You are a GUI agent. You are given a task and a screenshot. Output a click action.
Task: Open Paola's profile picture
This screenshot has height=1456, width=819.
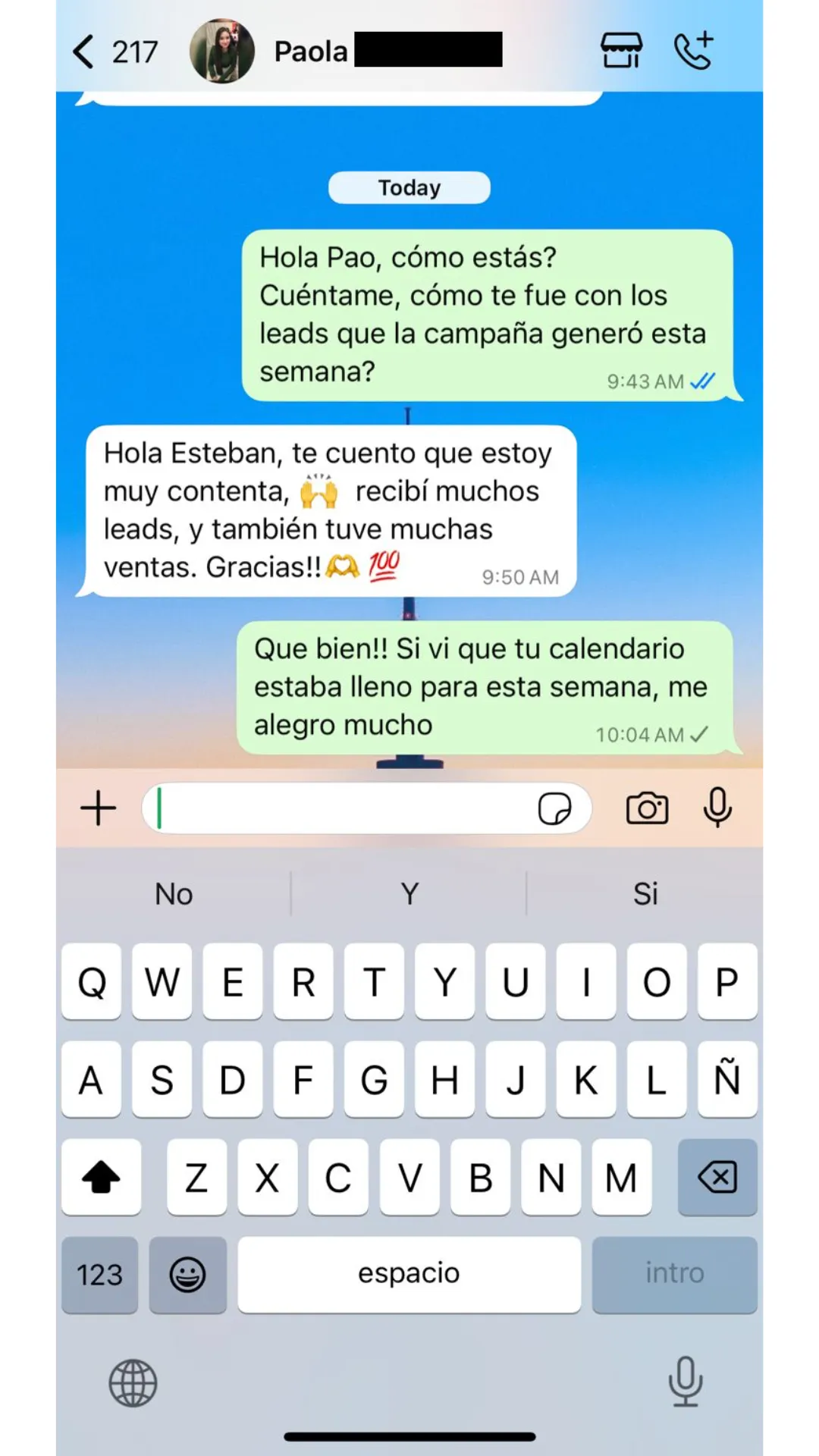click(x=221, y=52)
